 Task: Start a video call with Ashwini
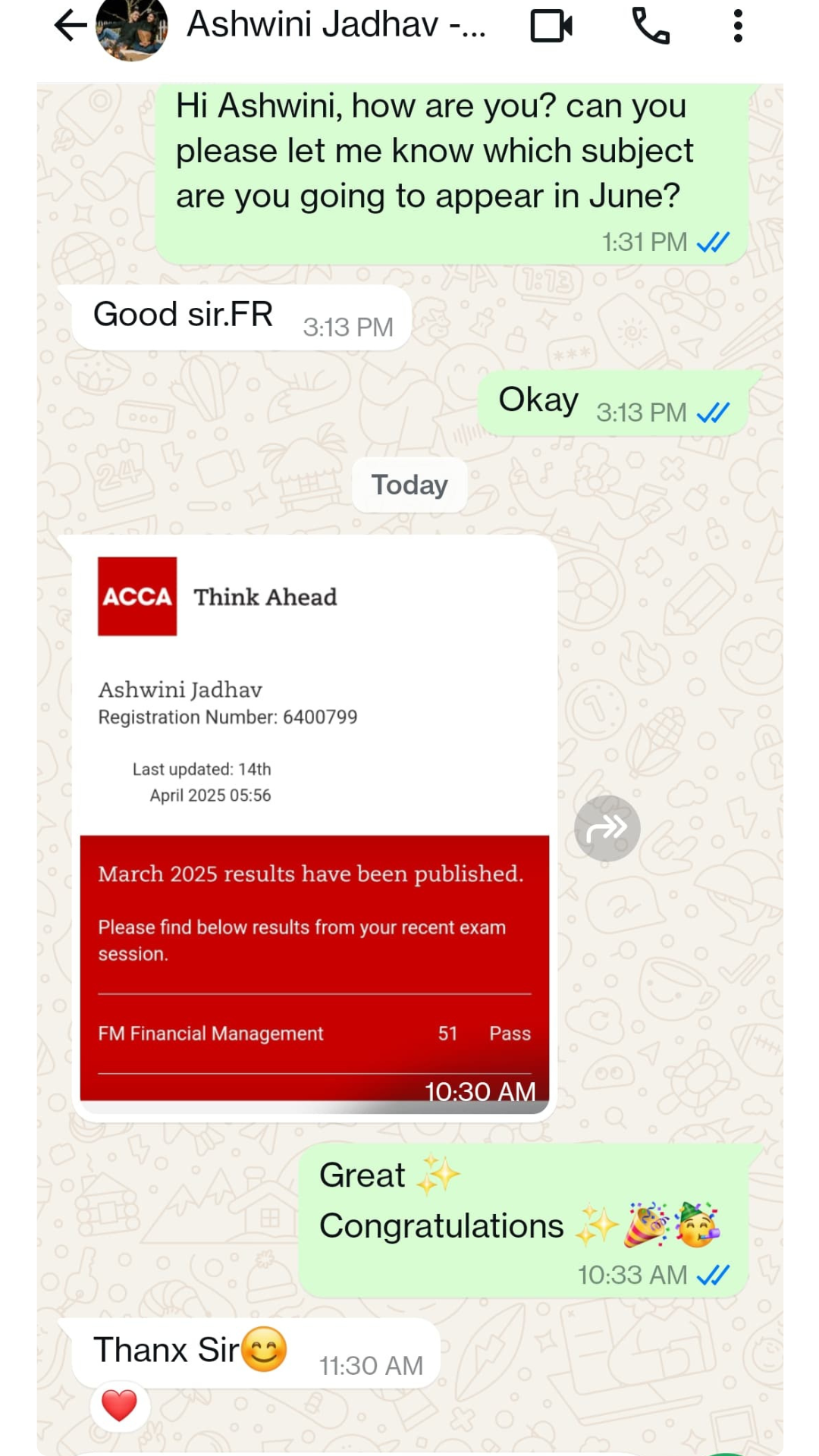click(551, 26)
